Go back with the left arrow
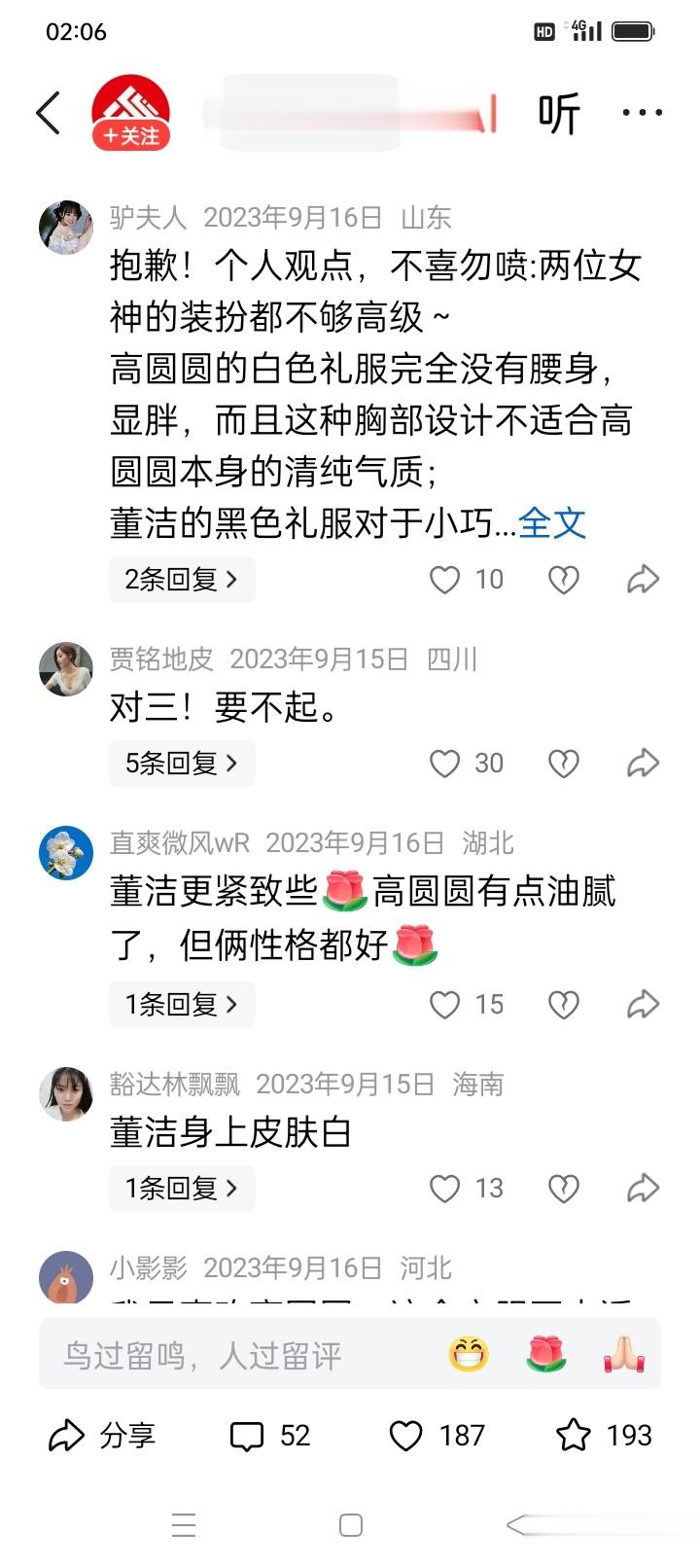This screenshot has height=1568, width=700. click(46, 111)
